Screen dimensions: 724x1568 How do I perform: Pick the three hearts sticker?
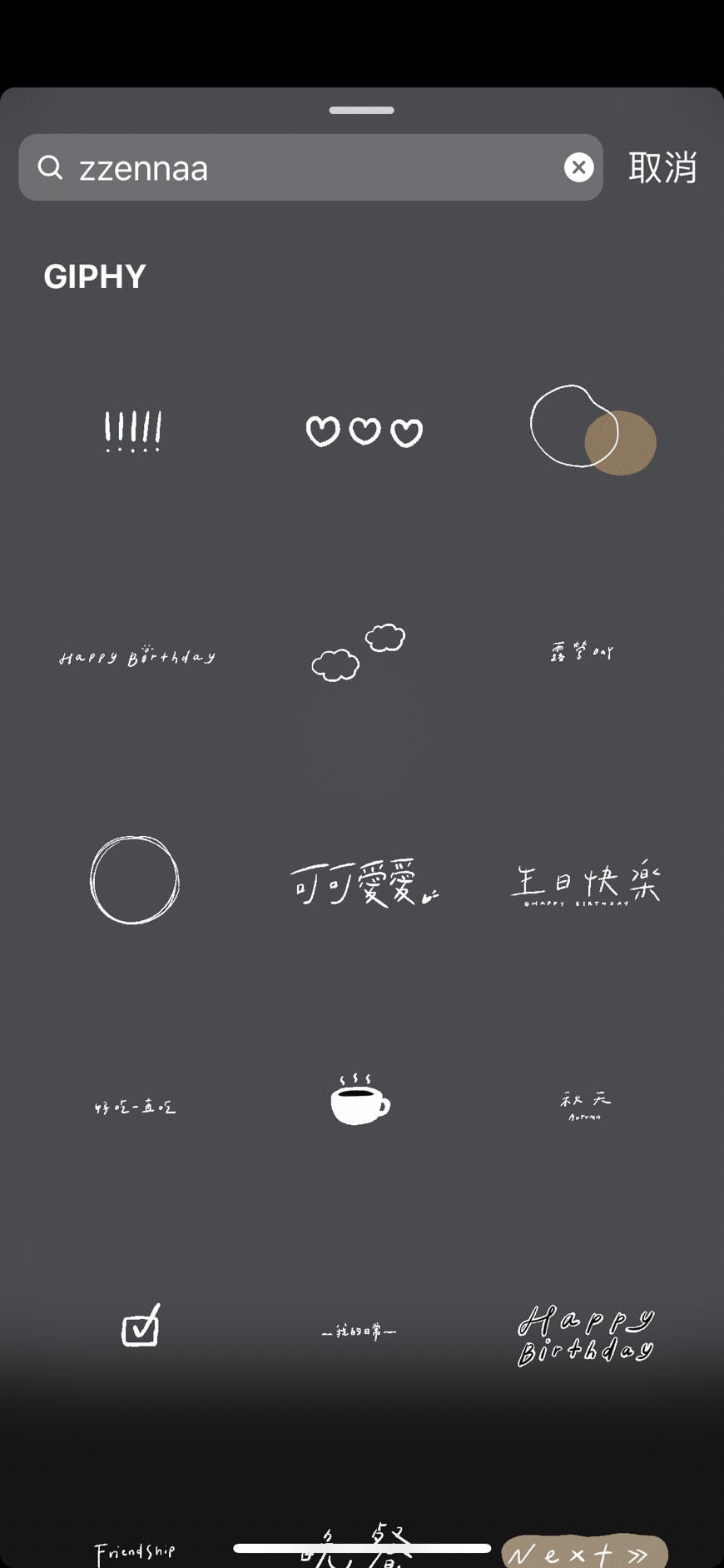coord(364,431)
